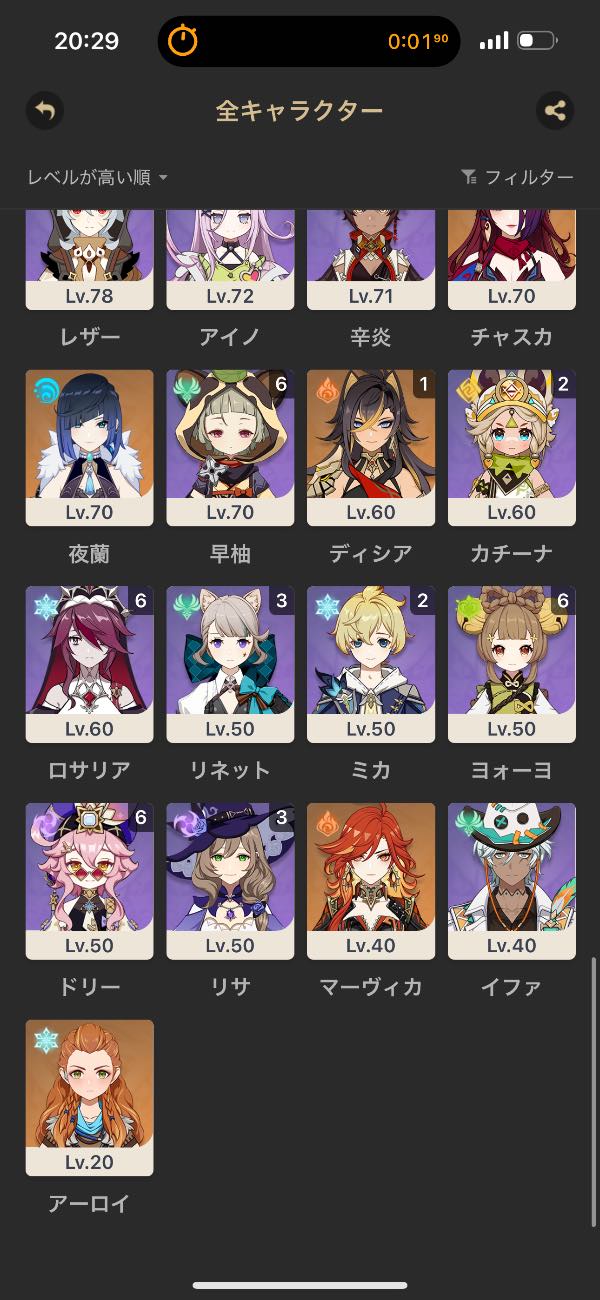Viewport: 600px width, 1300px height.
Task: Select the アイノ character card
Action: [x=230, y=260]
